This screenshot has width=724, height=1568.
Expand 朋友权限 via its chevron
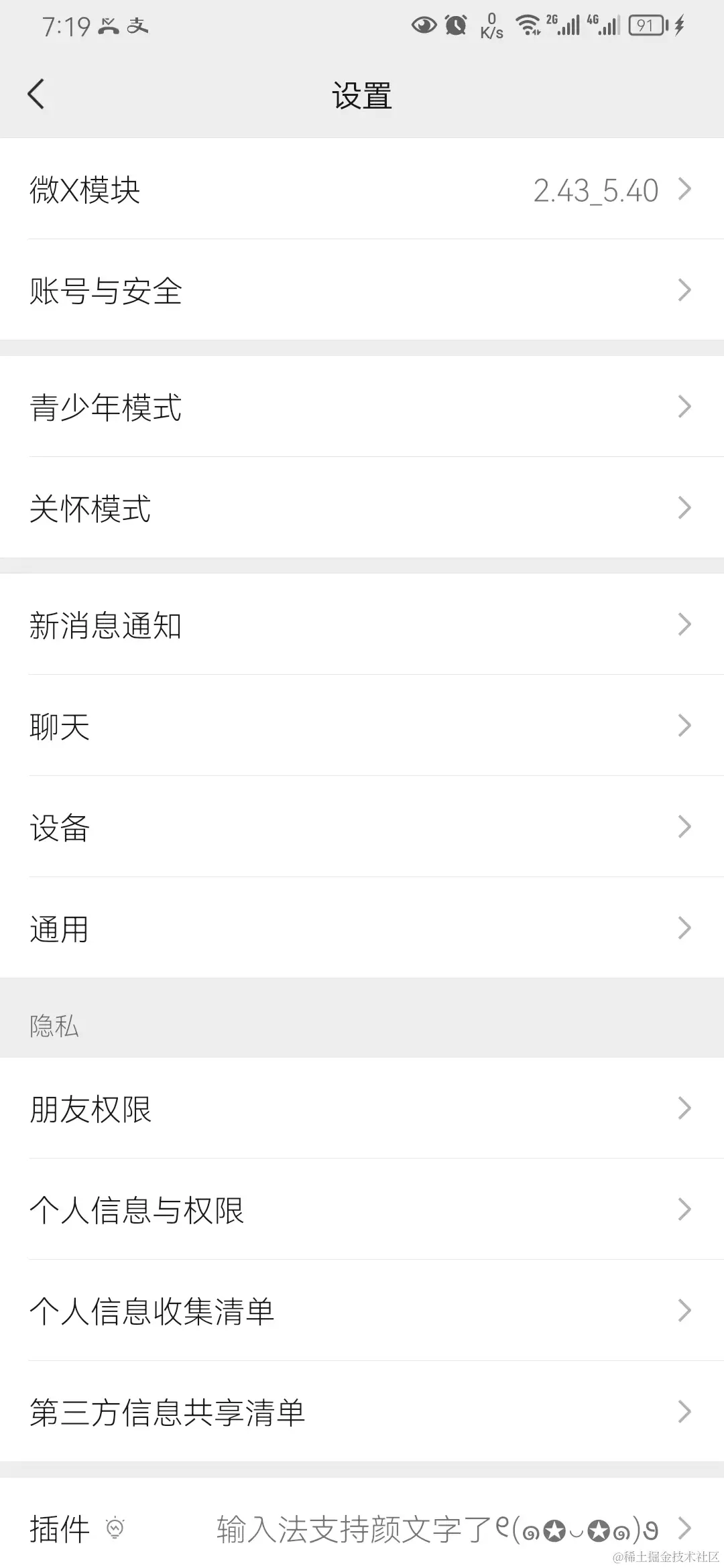684,1108
